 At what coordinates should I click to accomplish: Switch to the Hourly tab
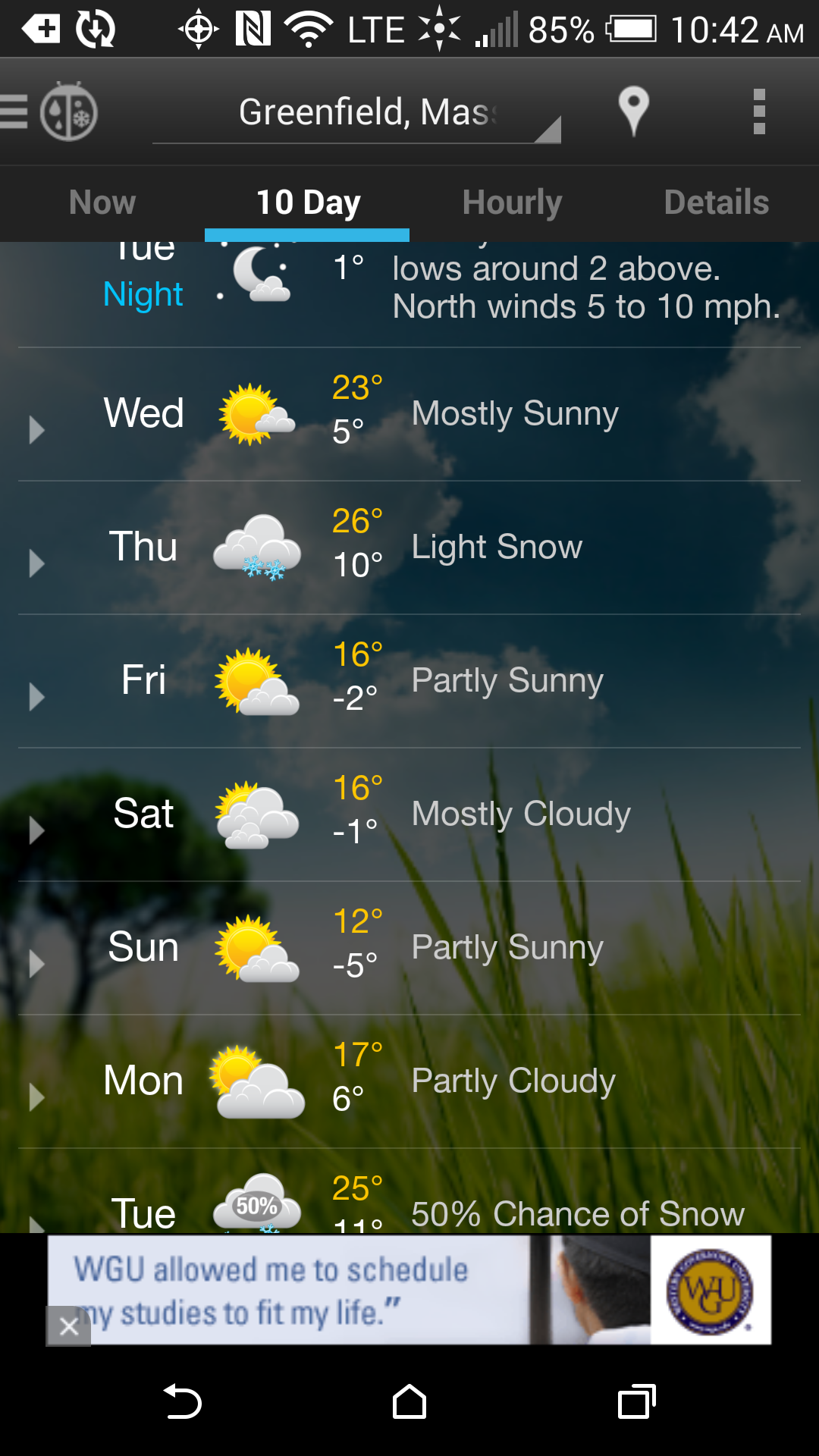click(x=512, y=202)
